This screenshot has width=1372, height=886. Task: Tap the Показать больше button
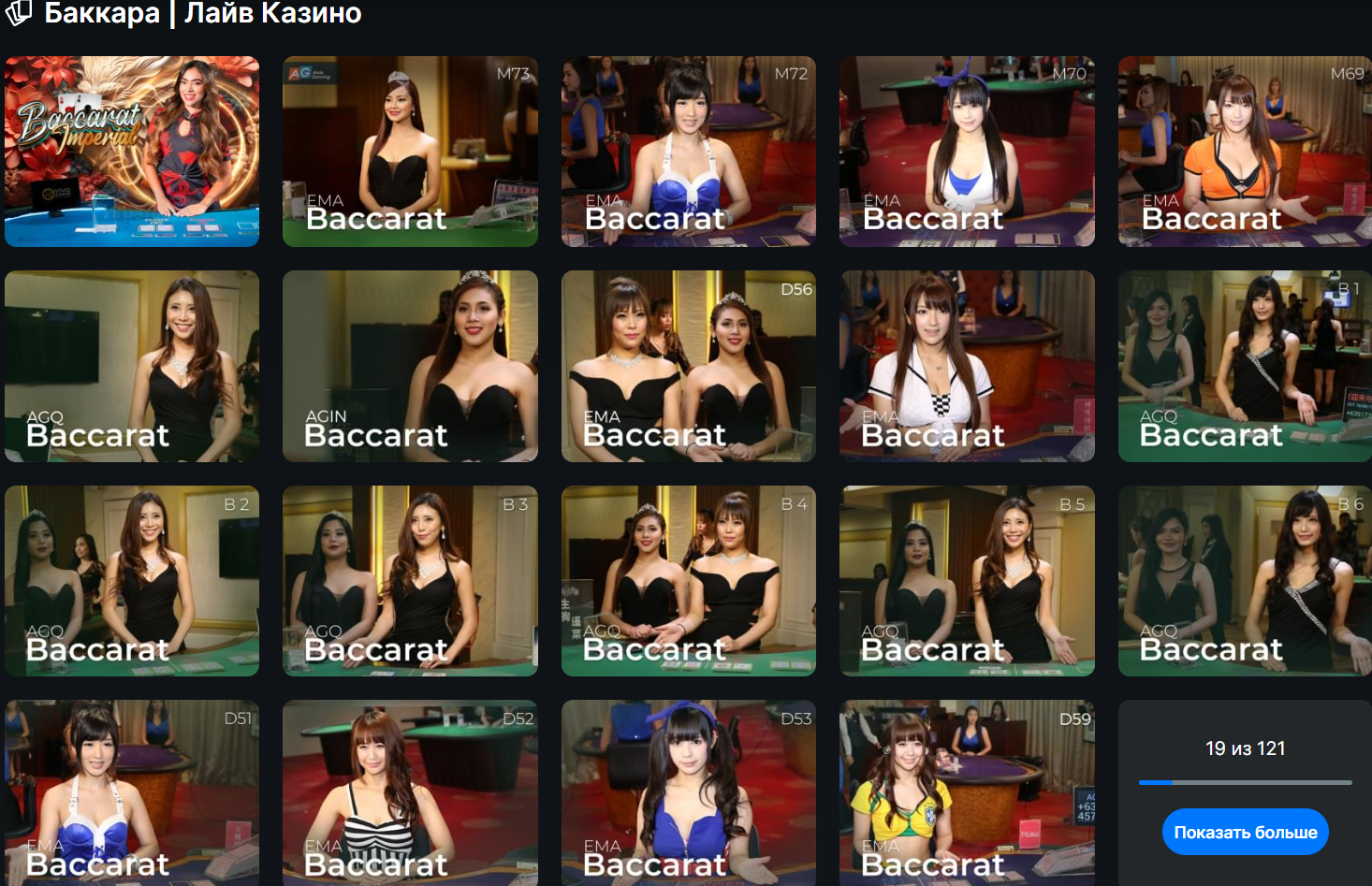click(x=1245, y=832)
